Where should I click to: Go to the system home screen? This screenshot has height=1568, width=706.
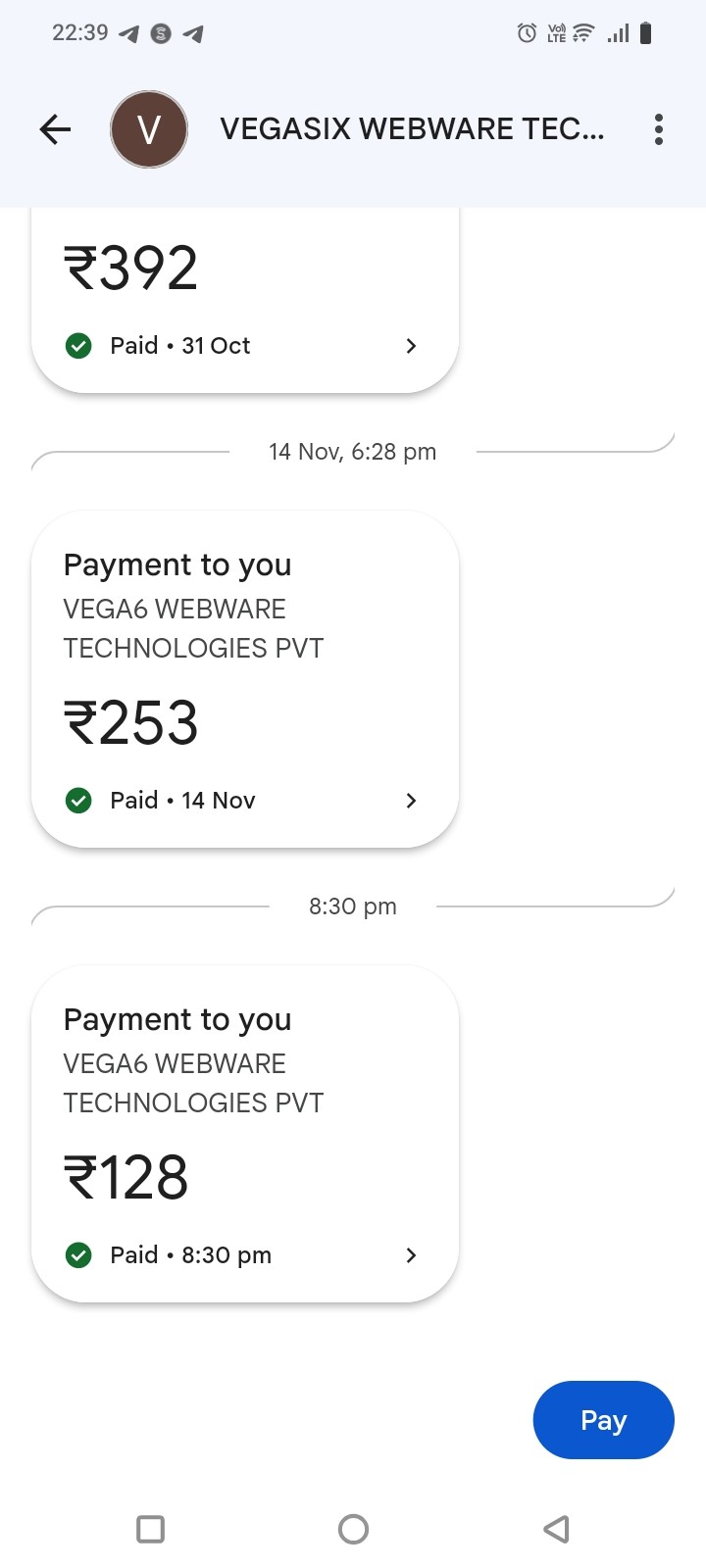point(353,1529)
